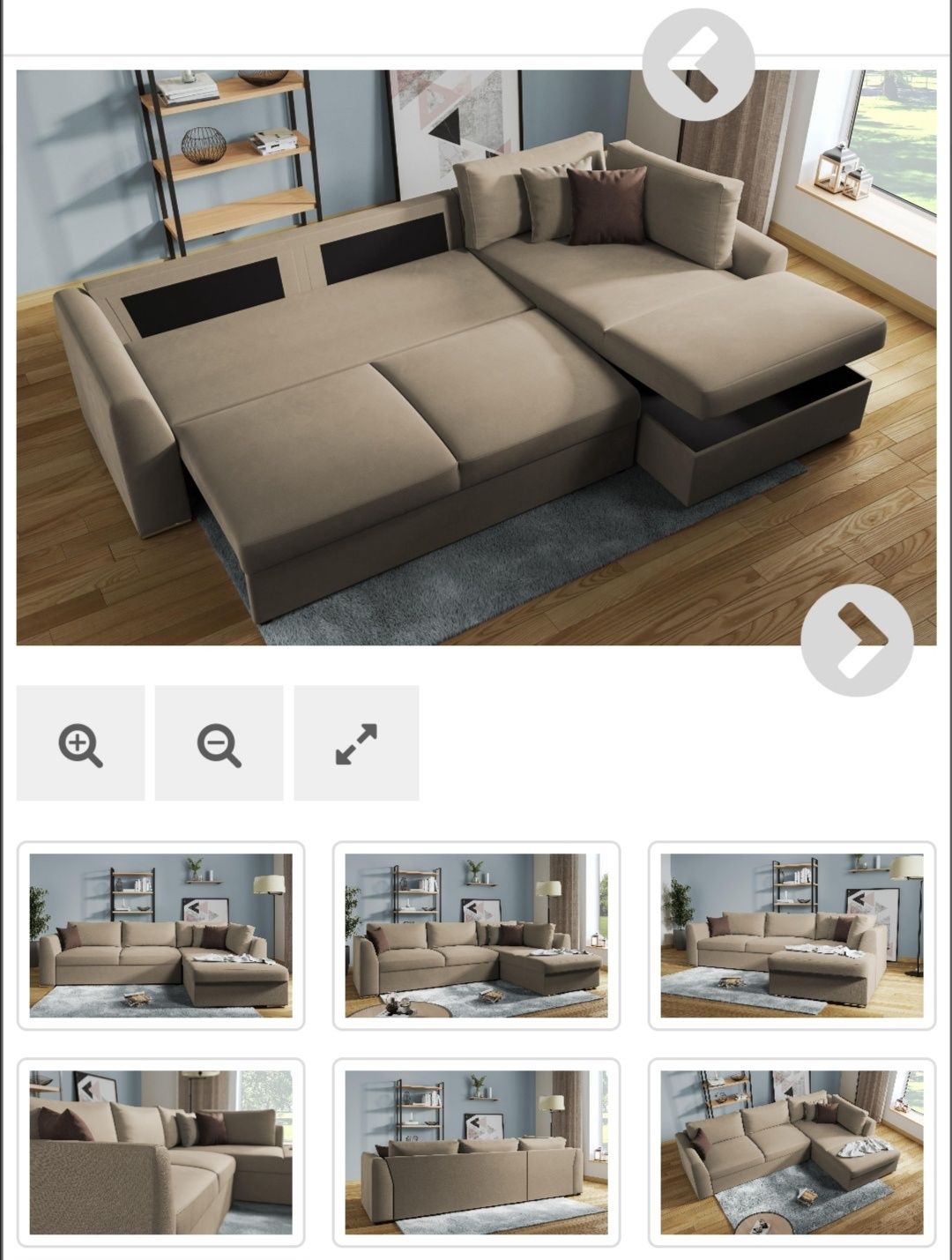Select third thumbnail with wide-angle sofa view
Image resolution: width=952 pixels, height=1260 pixels.
(x=791, y=936)
